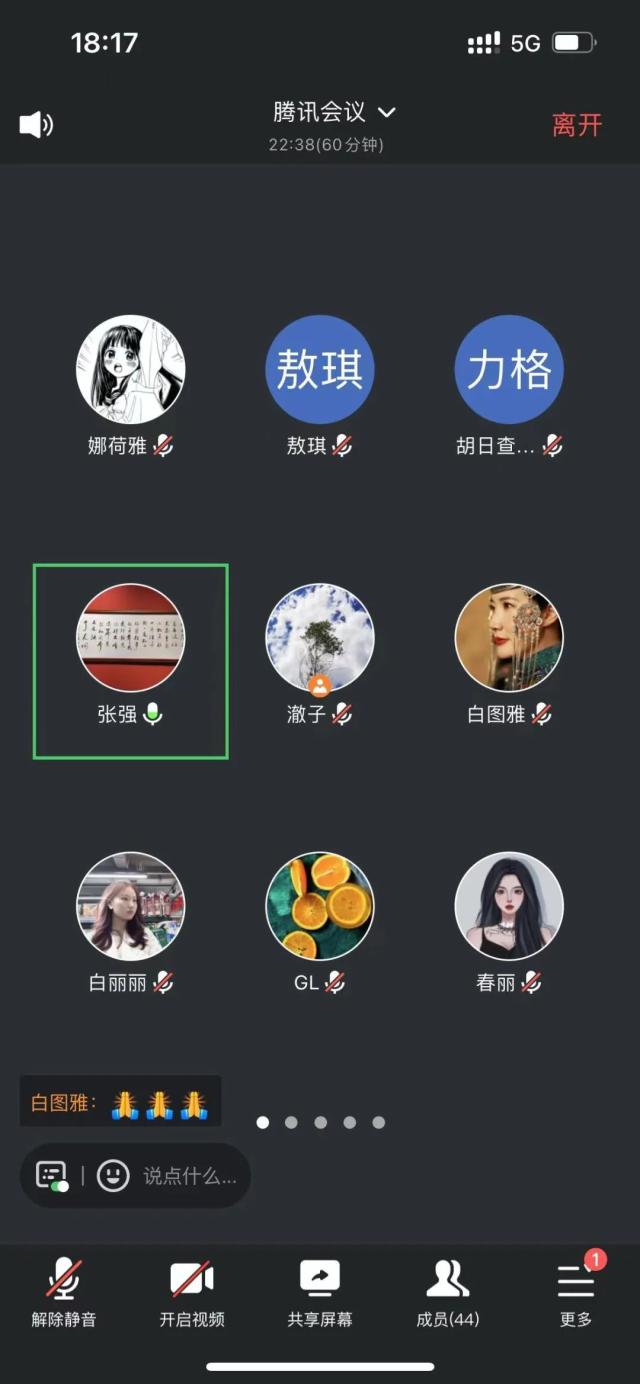
Task: Select participant 澈子's avatar
Action: 320,638
